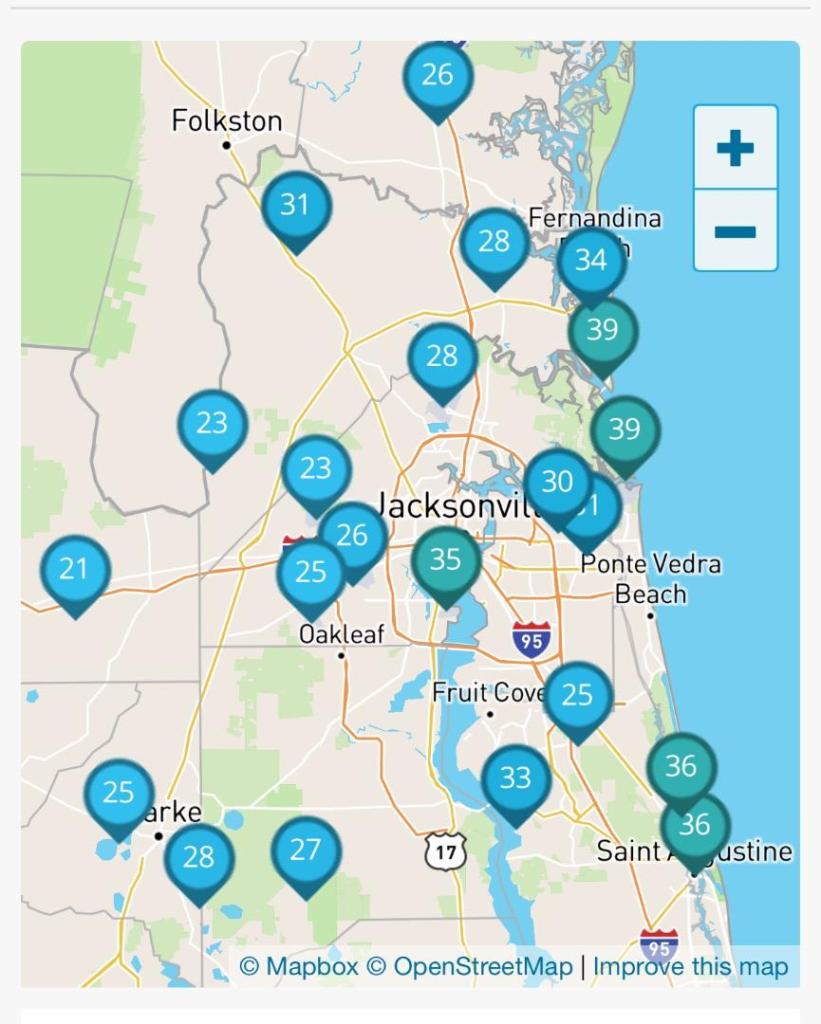Open the Mapbox attribution link
The image size is (821, 1024).
[299, 967]
